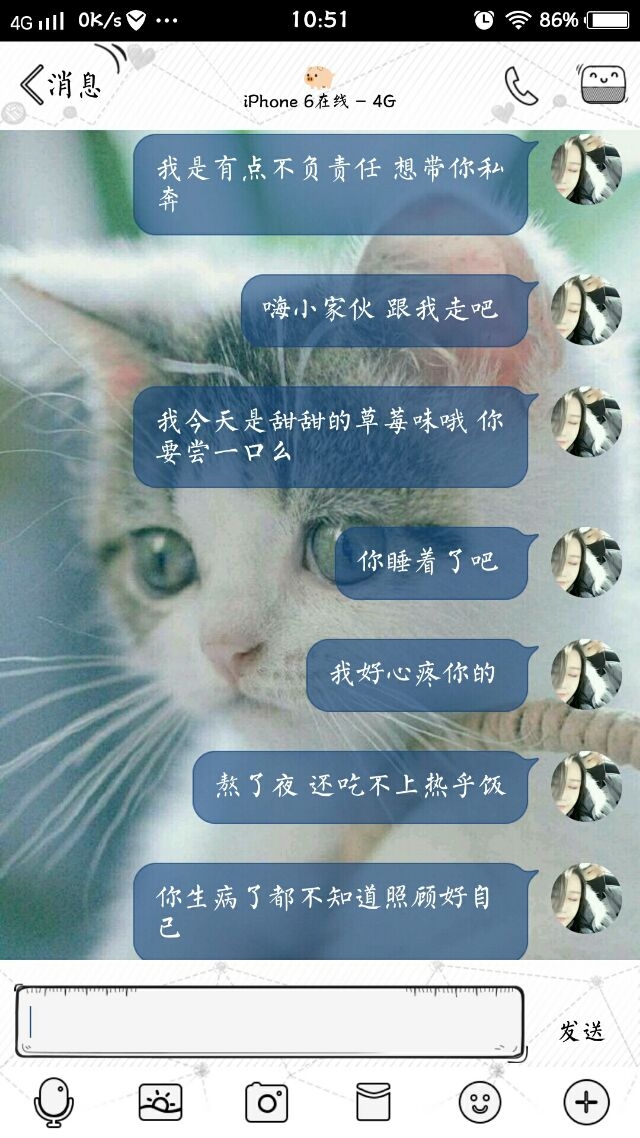
Task: Open the avatar beside 我好心疼你的
Action: coord(586,674)
